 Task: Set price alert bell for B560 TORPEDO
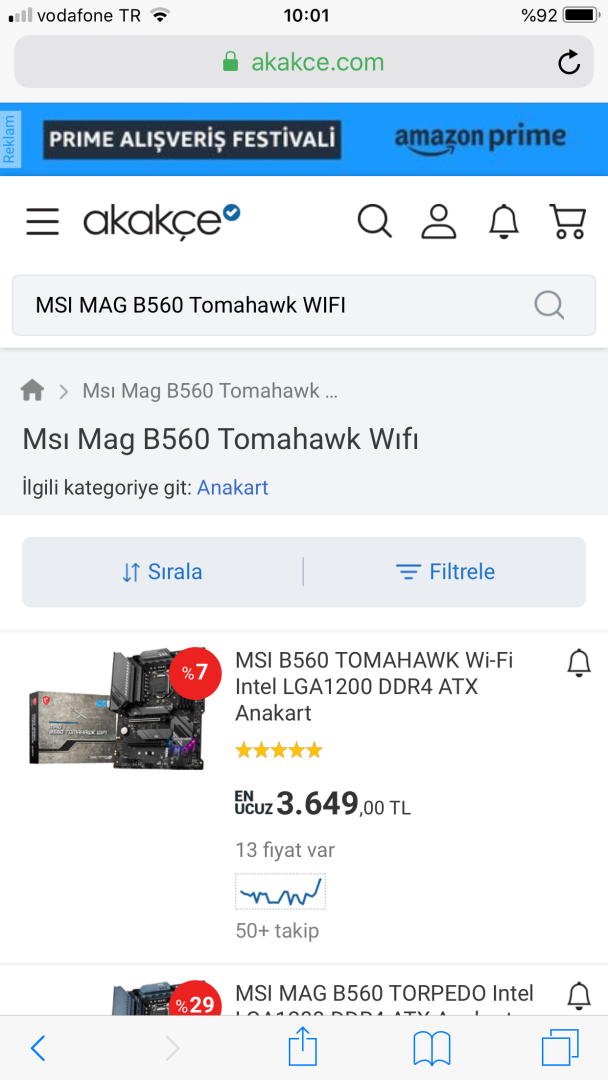point(579,995)
